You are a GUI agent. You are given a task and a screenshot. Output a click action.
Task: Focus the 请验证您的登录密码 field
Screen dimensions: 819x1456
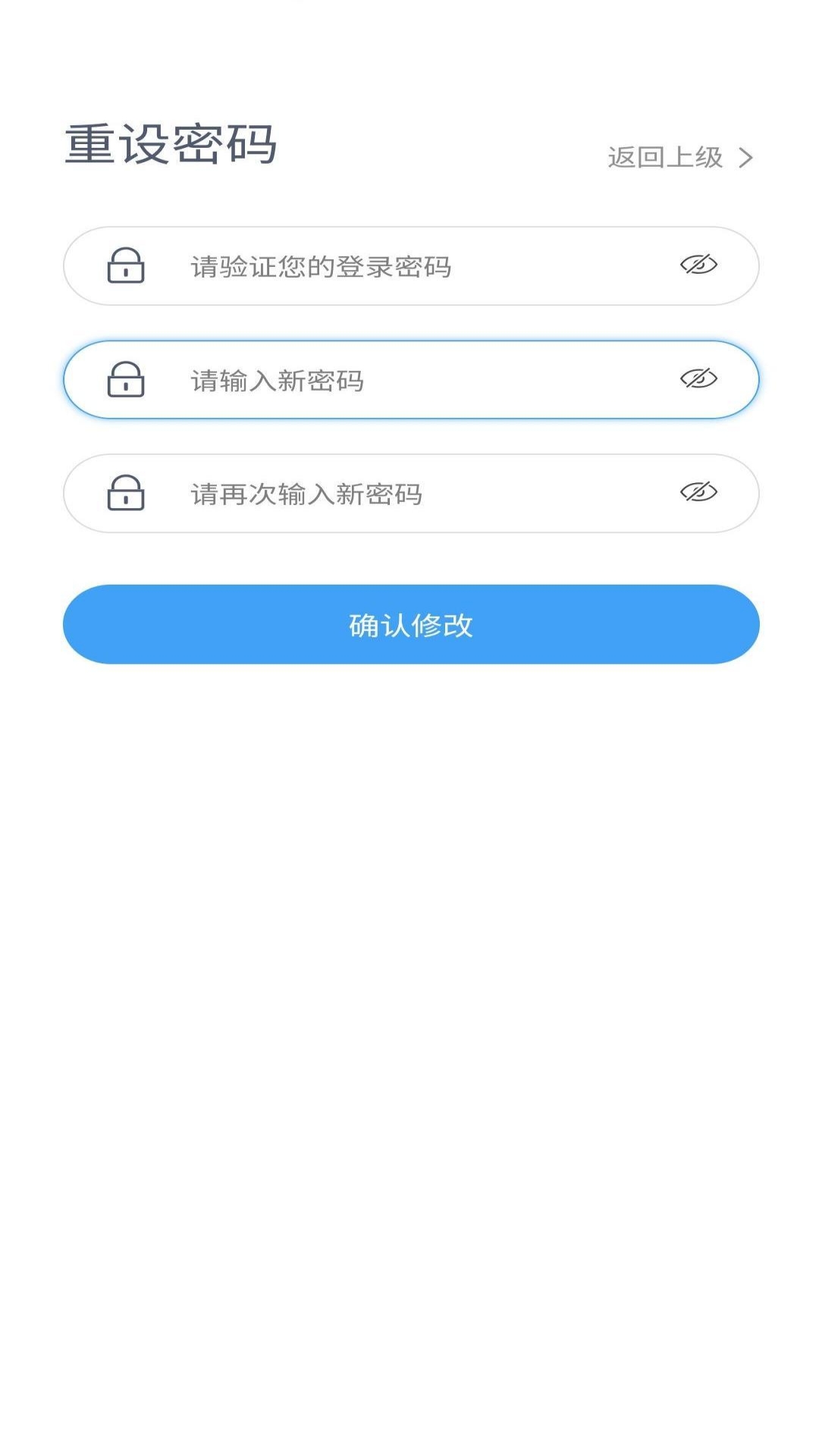click(x=394, y=266)
